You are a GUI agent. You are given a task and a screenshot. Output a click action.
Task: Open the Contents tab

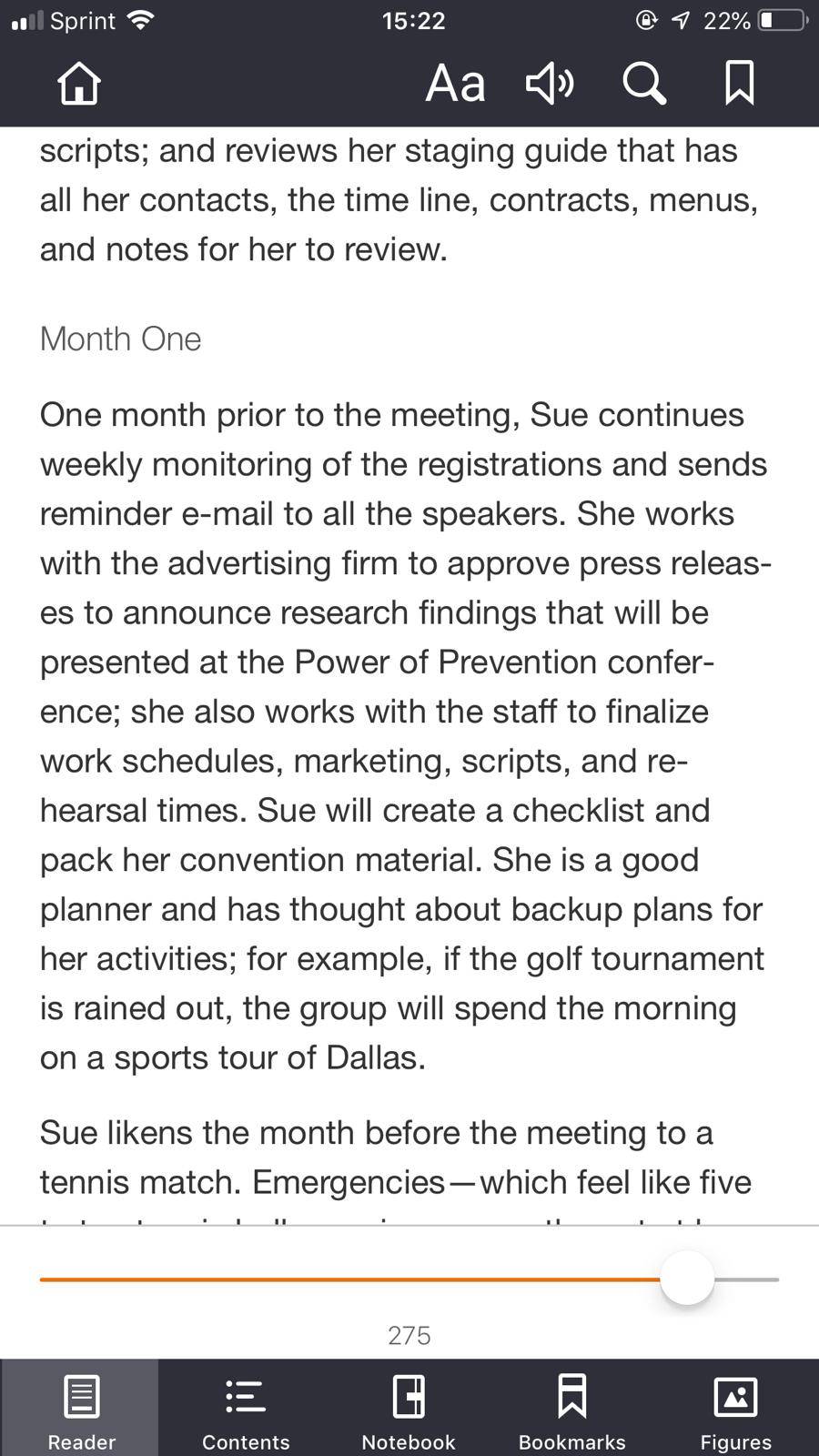pos(246,1408)
